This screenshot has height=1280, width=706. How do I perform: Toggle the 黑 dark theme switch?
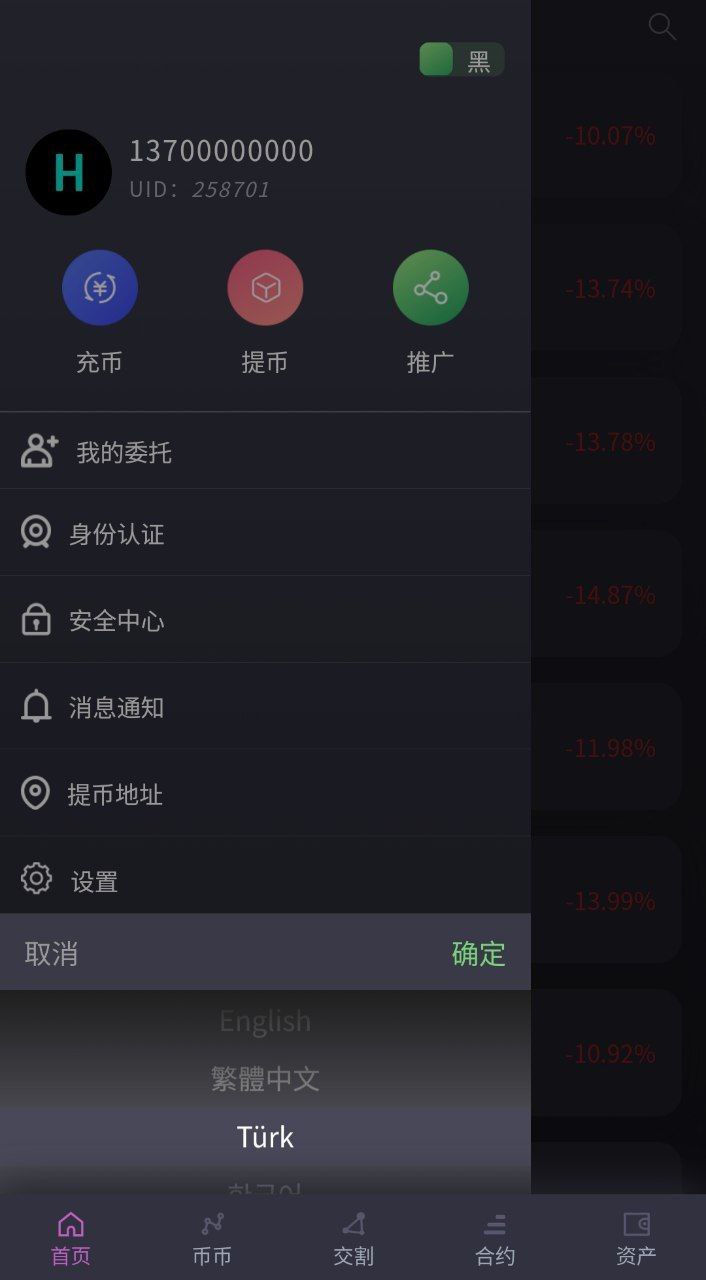[x=461, y=60]
